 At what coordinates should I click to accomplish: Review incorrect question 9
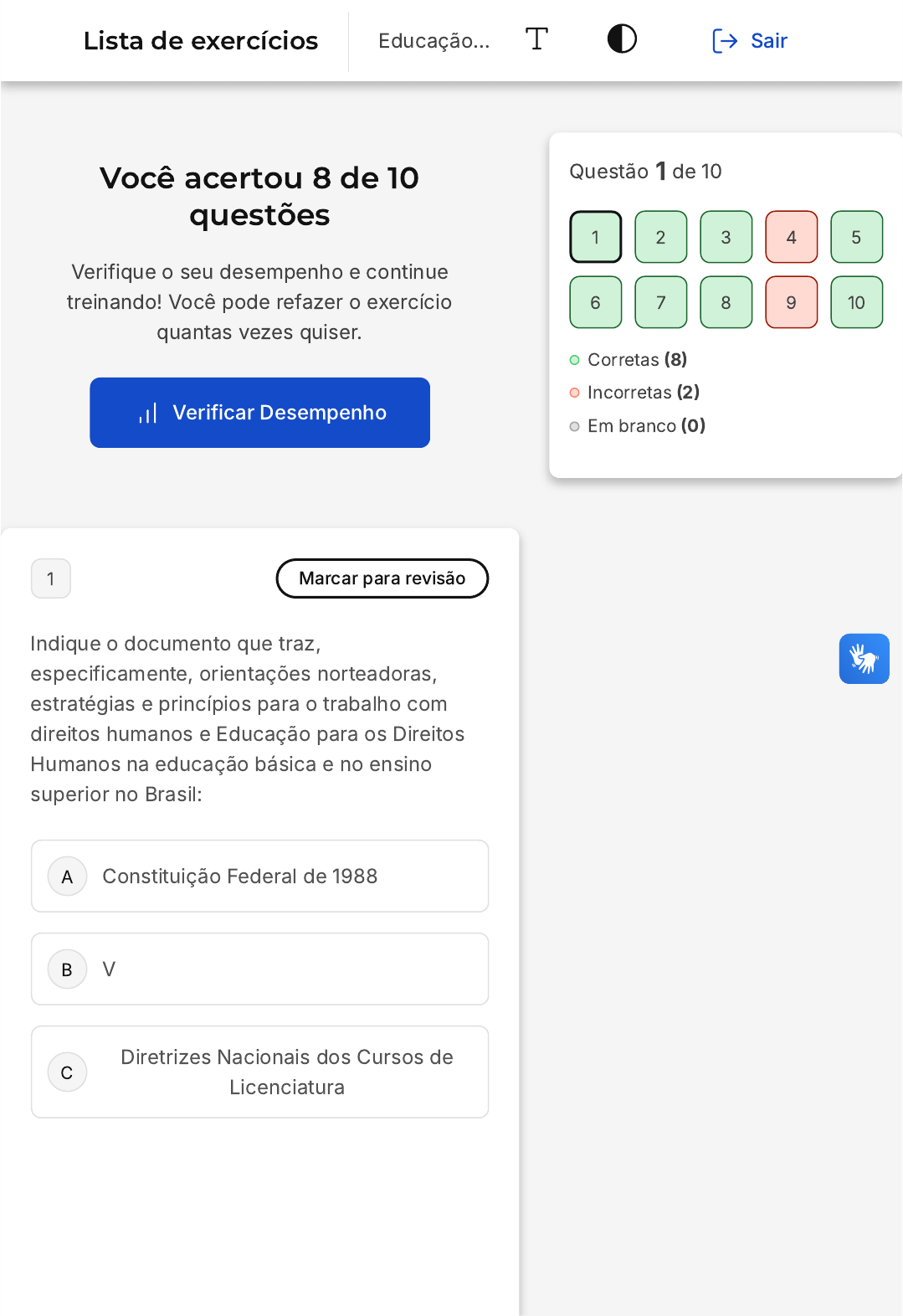[x=791, y=302]
